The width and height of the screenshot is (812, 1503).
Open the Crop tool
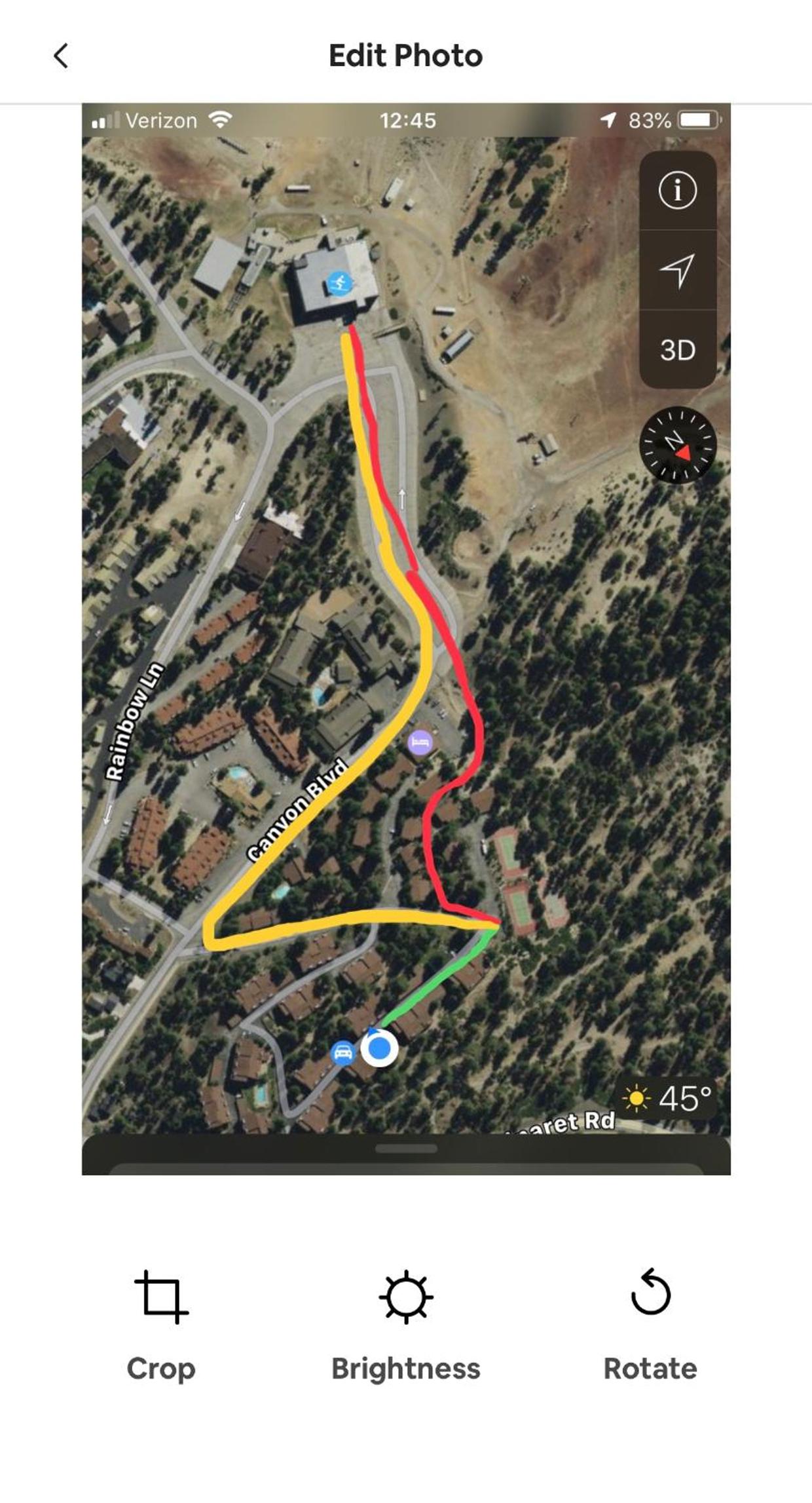[x=161, y=1325]
